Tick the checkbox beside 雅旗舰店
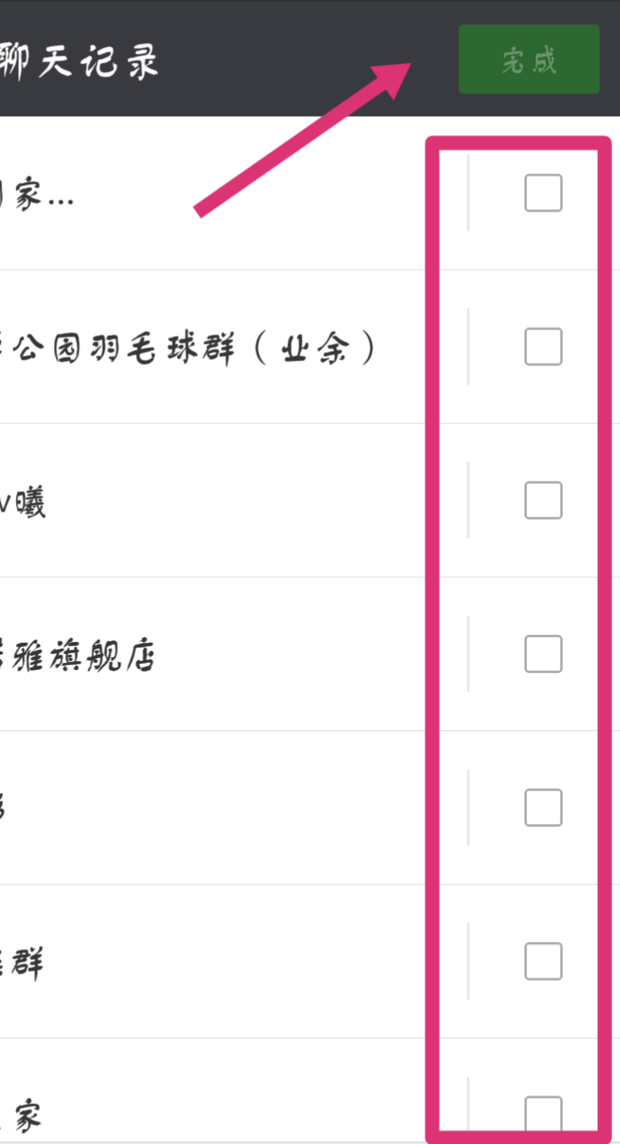The width and height of the screenshot is (620, 1144). pos(543,654)
